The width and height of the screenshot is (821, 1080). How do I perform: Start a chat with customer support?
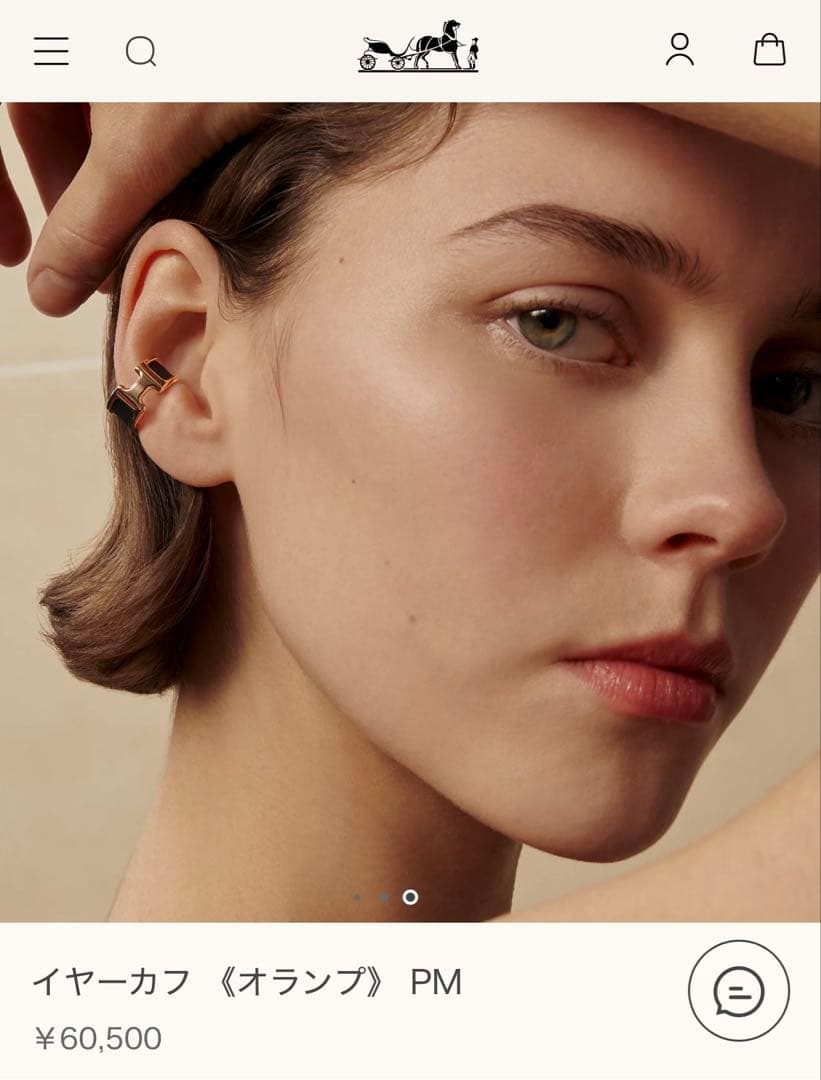738,991
